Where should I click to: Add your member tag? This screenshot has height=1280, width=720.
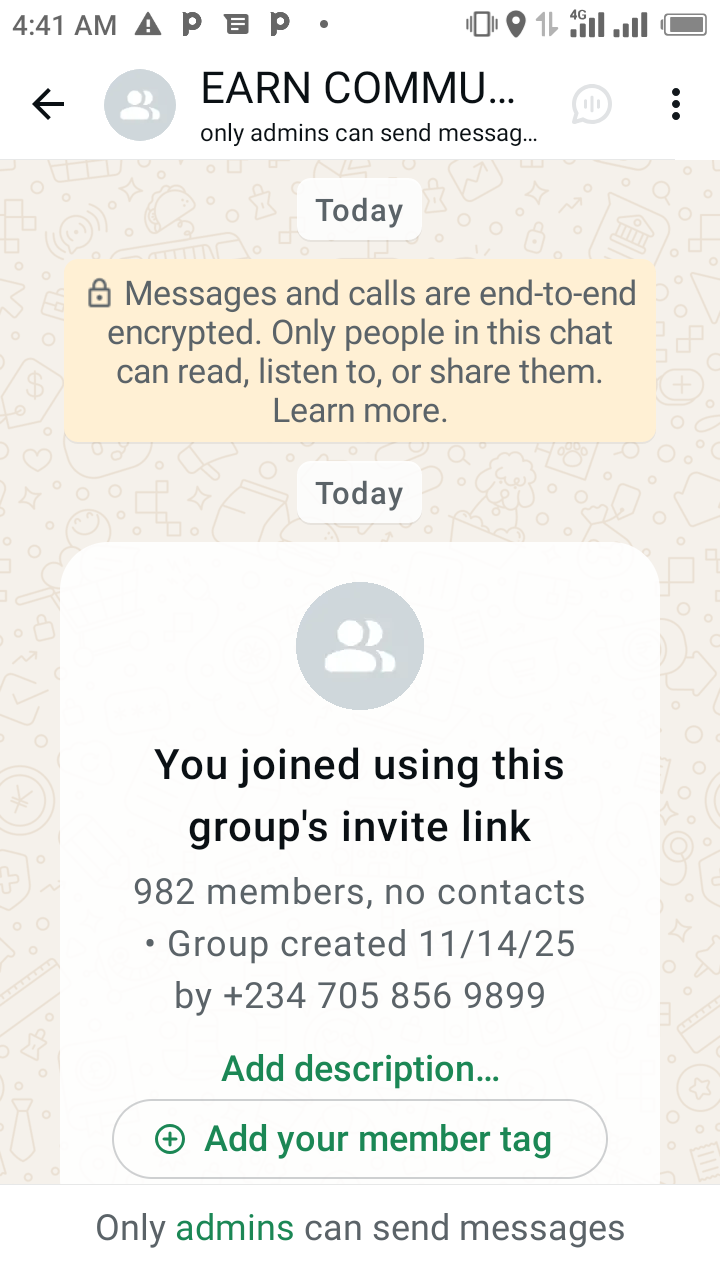[360, 1139]
